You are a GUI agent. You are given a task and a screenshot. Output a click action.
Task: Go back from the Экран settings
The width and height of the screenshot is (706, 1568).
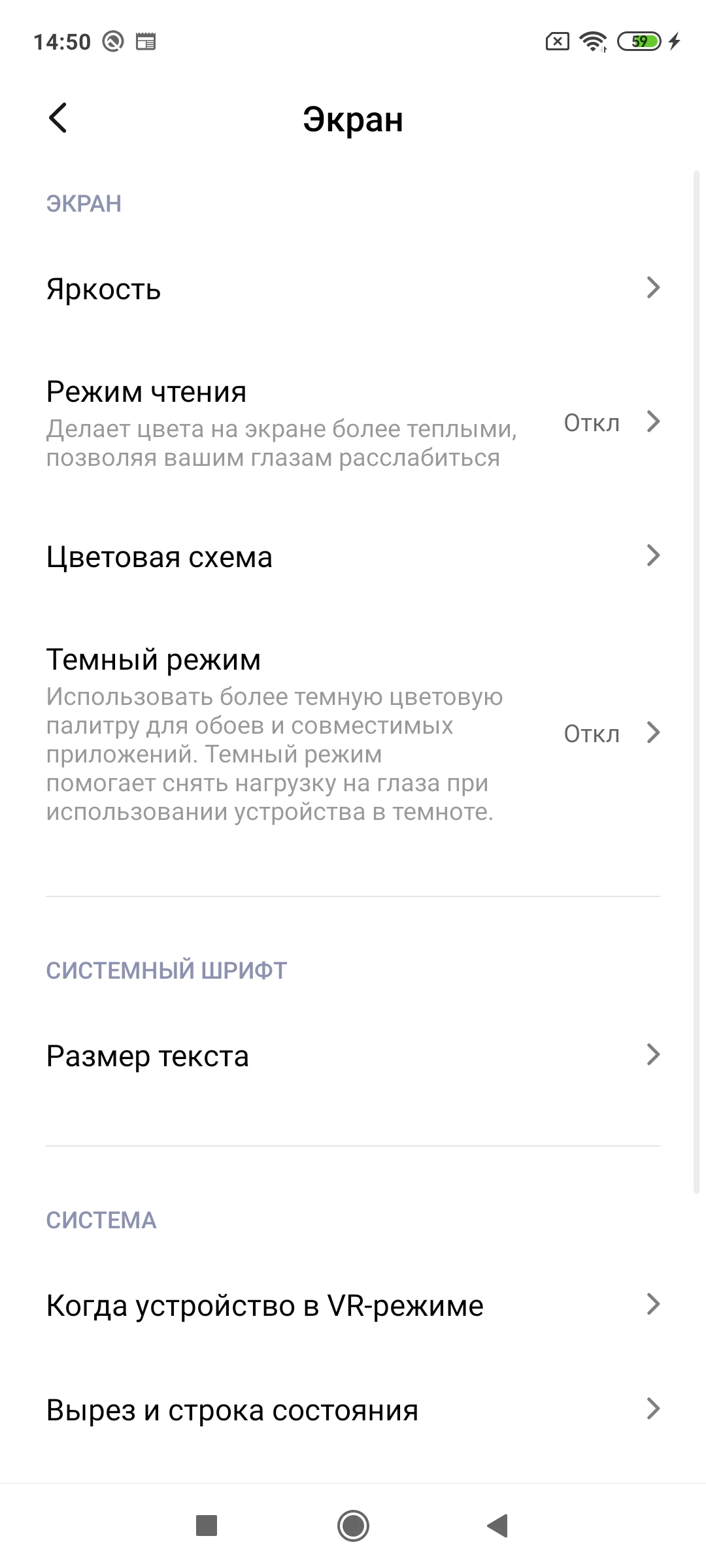click(58, 118)
